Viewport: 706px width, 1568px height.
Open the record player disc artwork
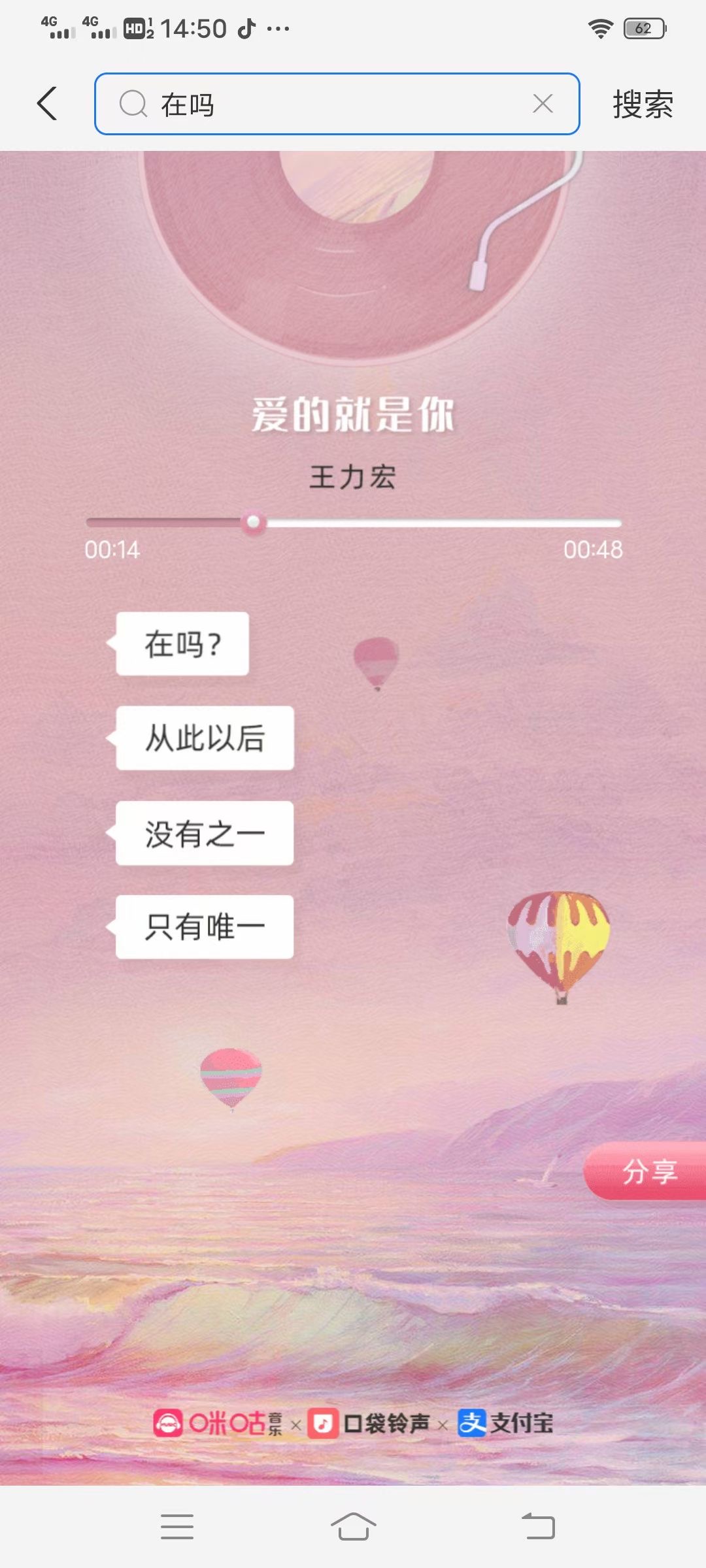tap(353, 248)
